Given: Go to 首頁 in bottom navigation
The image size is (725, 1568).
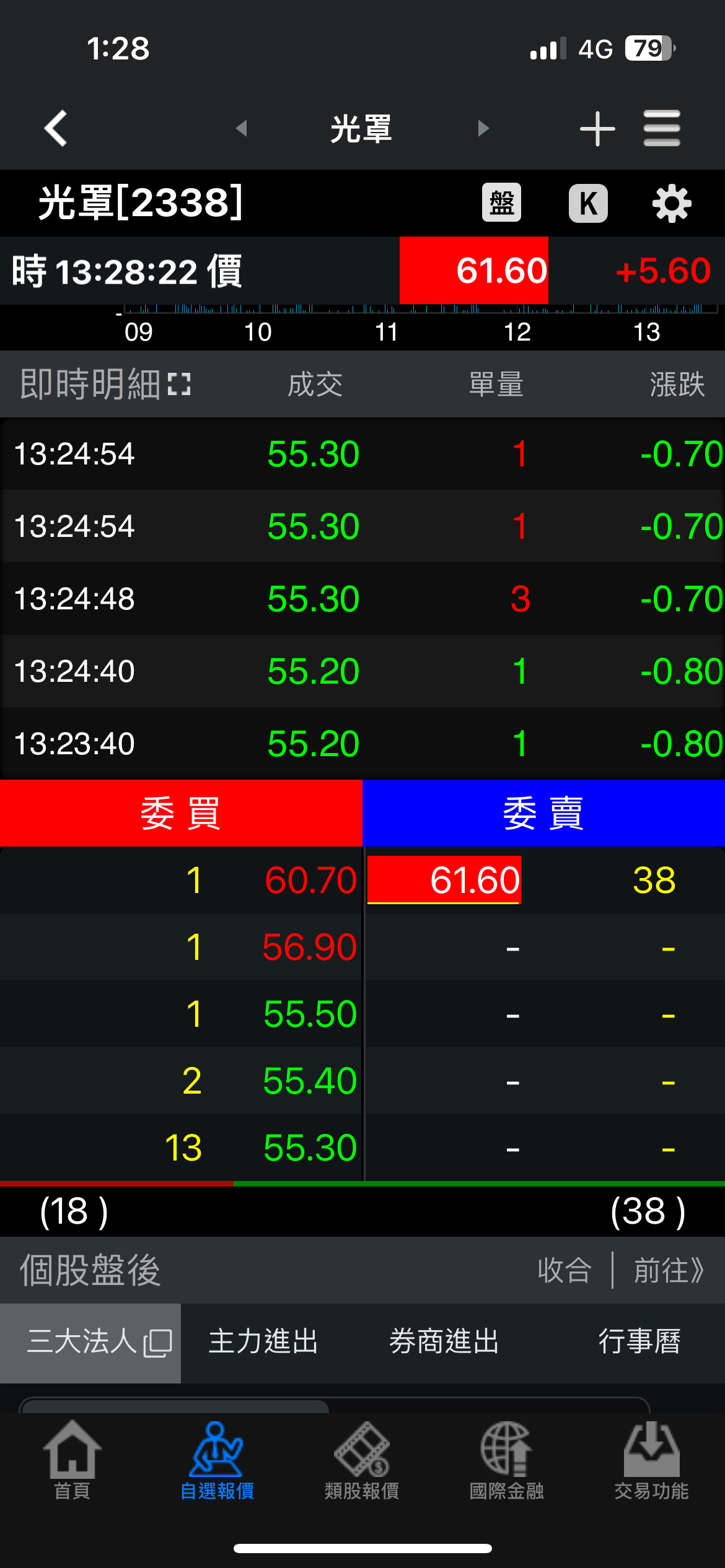Looking at the screenshot, I should (x=72, y=1461).
